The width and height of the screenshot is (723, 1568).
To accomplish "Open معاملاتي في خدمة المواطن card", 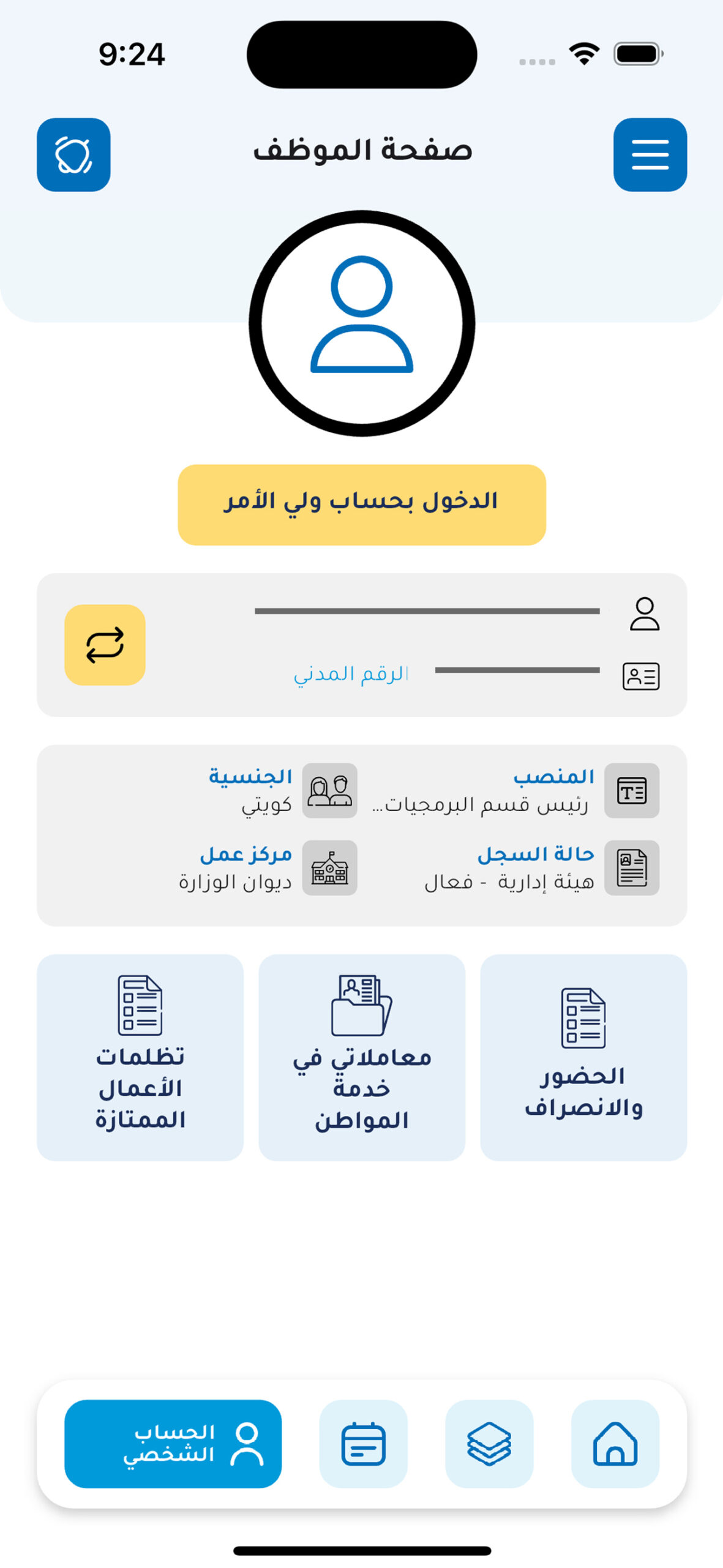I will tap(362, 1057).
